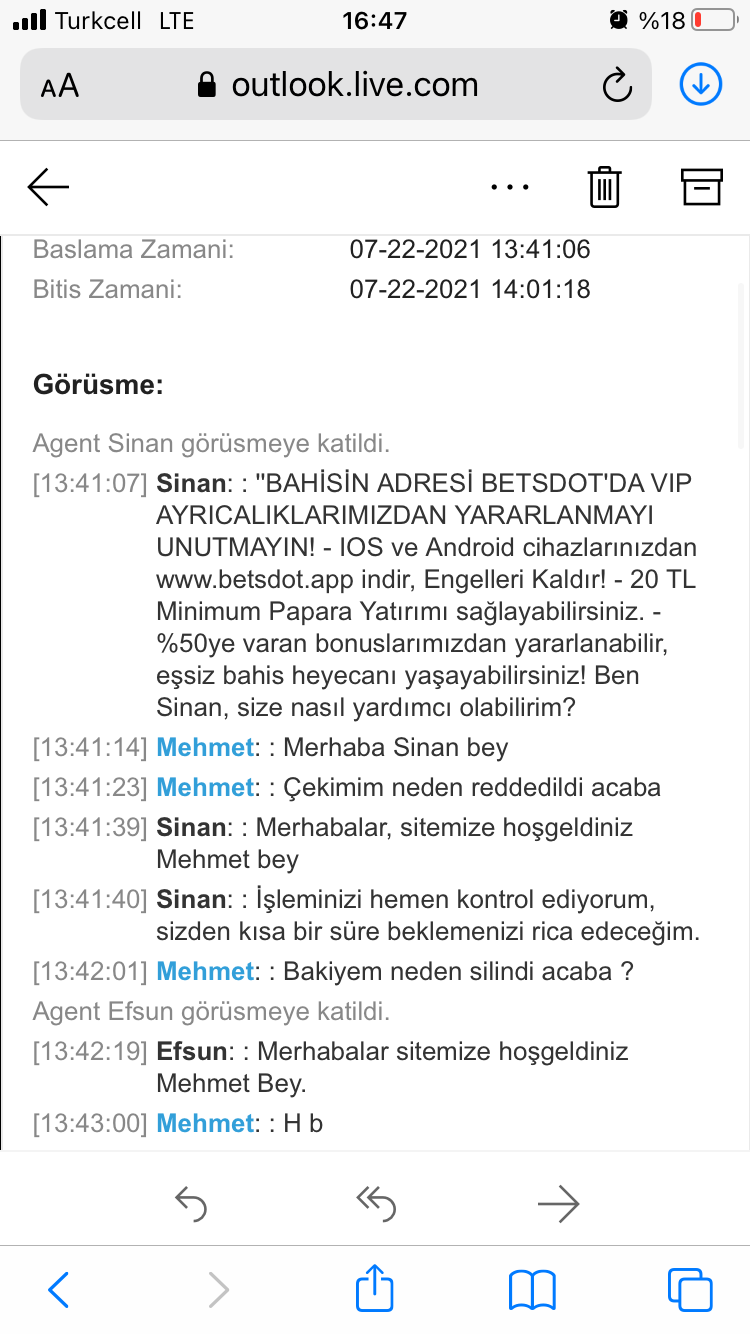
Task: Reply to this email
Action: point(191,1204)
